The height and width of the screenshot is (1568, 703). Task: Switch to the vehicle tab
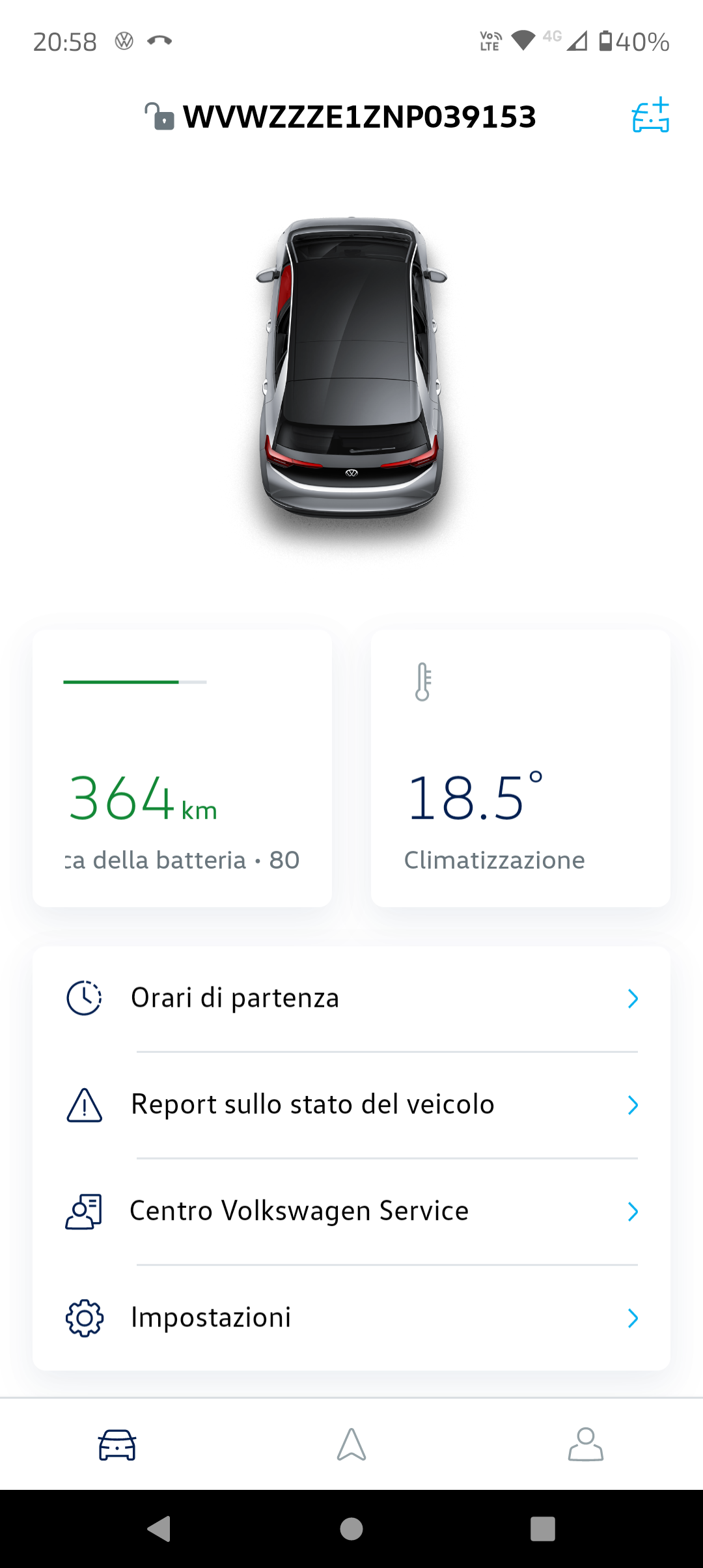(x=117, y=1445)
